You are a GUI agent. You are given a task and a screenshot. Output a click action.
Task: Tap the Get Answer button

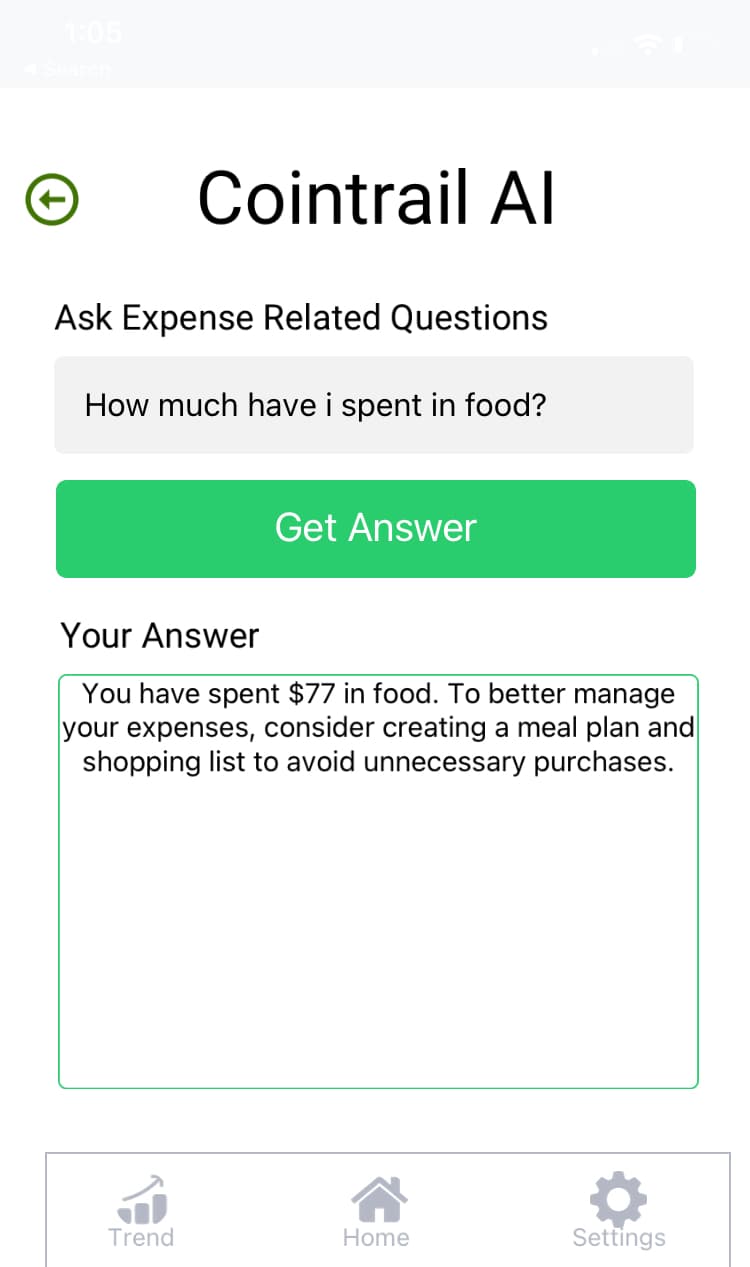click(x=376, y=528)
